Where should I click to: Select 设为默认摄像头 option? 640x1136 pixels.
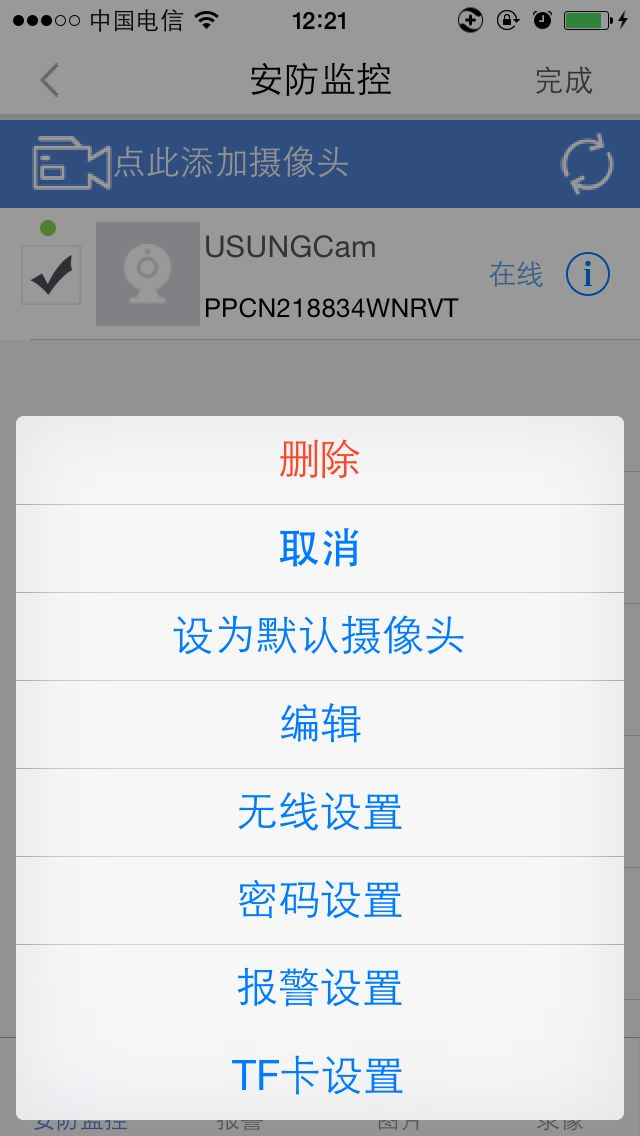[x=320, y=636]
